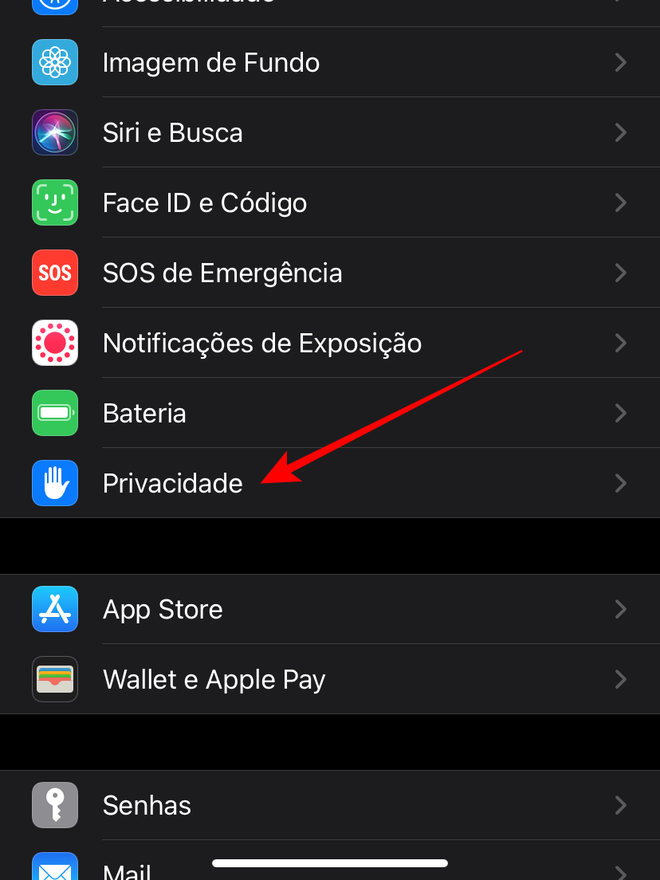Image resolution: width=660 pixels, height=880 pixels.
Task: Open Bateria settings
Action: [x=144, y=413]
